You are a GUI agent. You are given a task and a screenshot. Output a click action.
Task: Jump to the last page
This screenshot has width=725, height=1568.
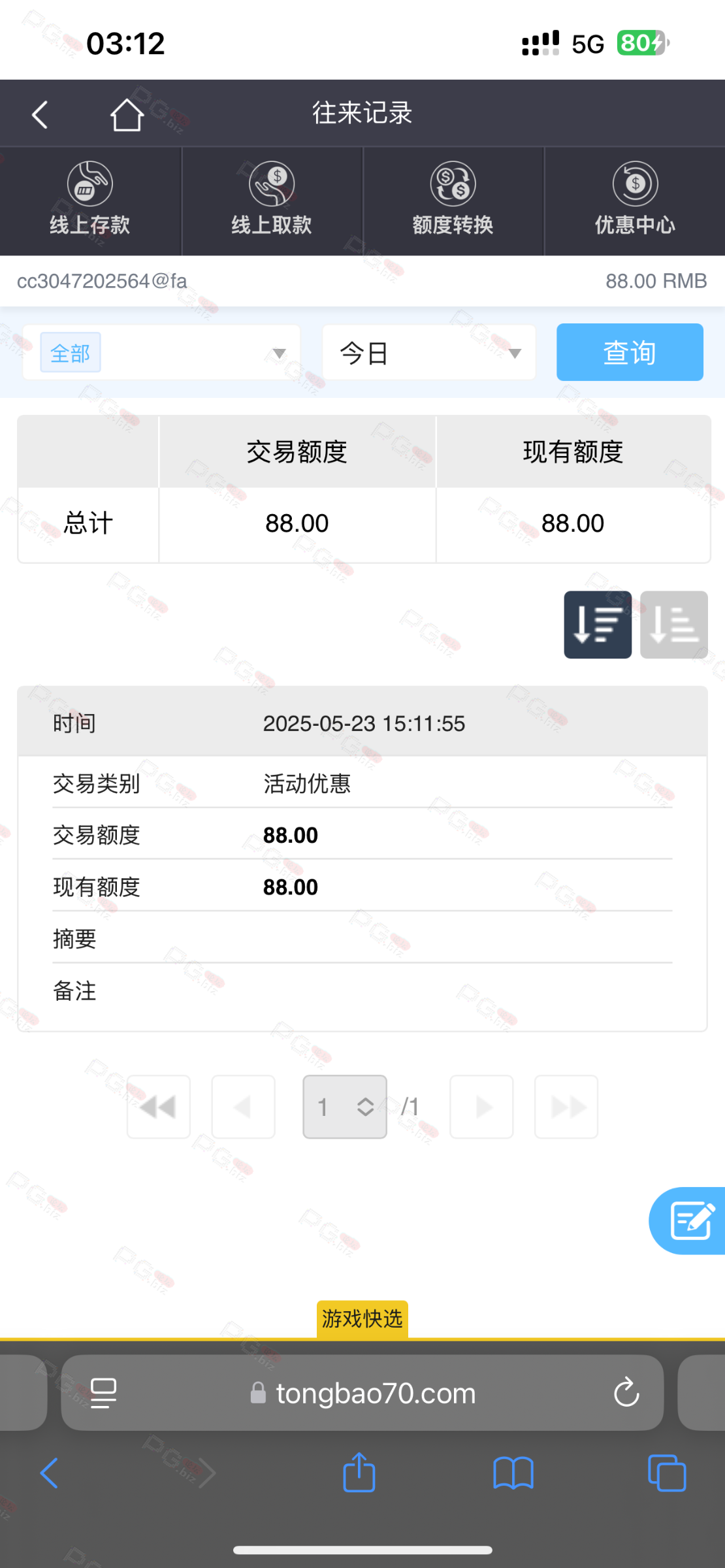[566, 1107]
